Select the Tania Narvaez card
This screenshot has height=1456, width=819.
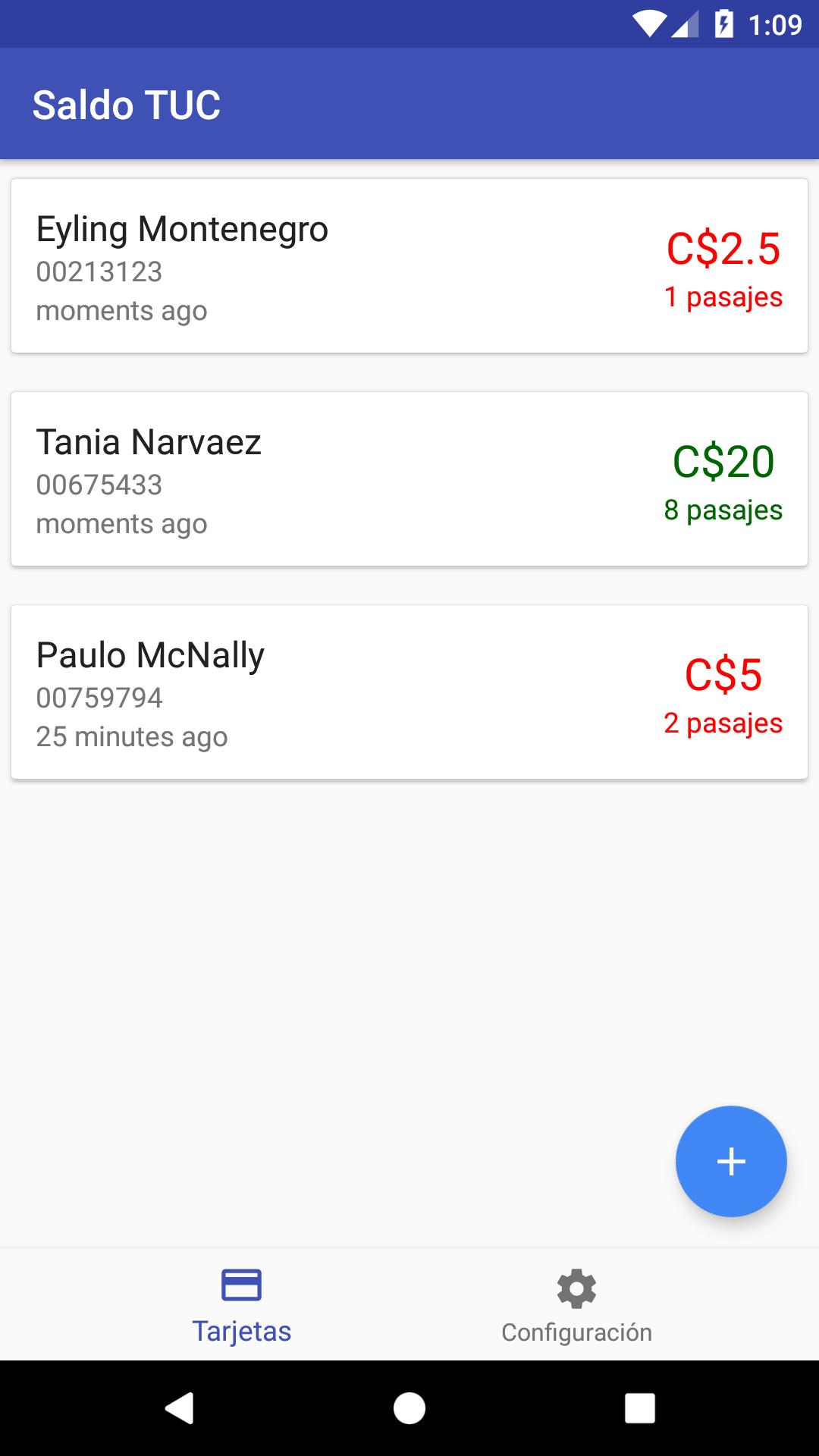click(409, 479)
